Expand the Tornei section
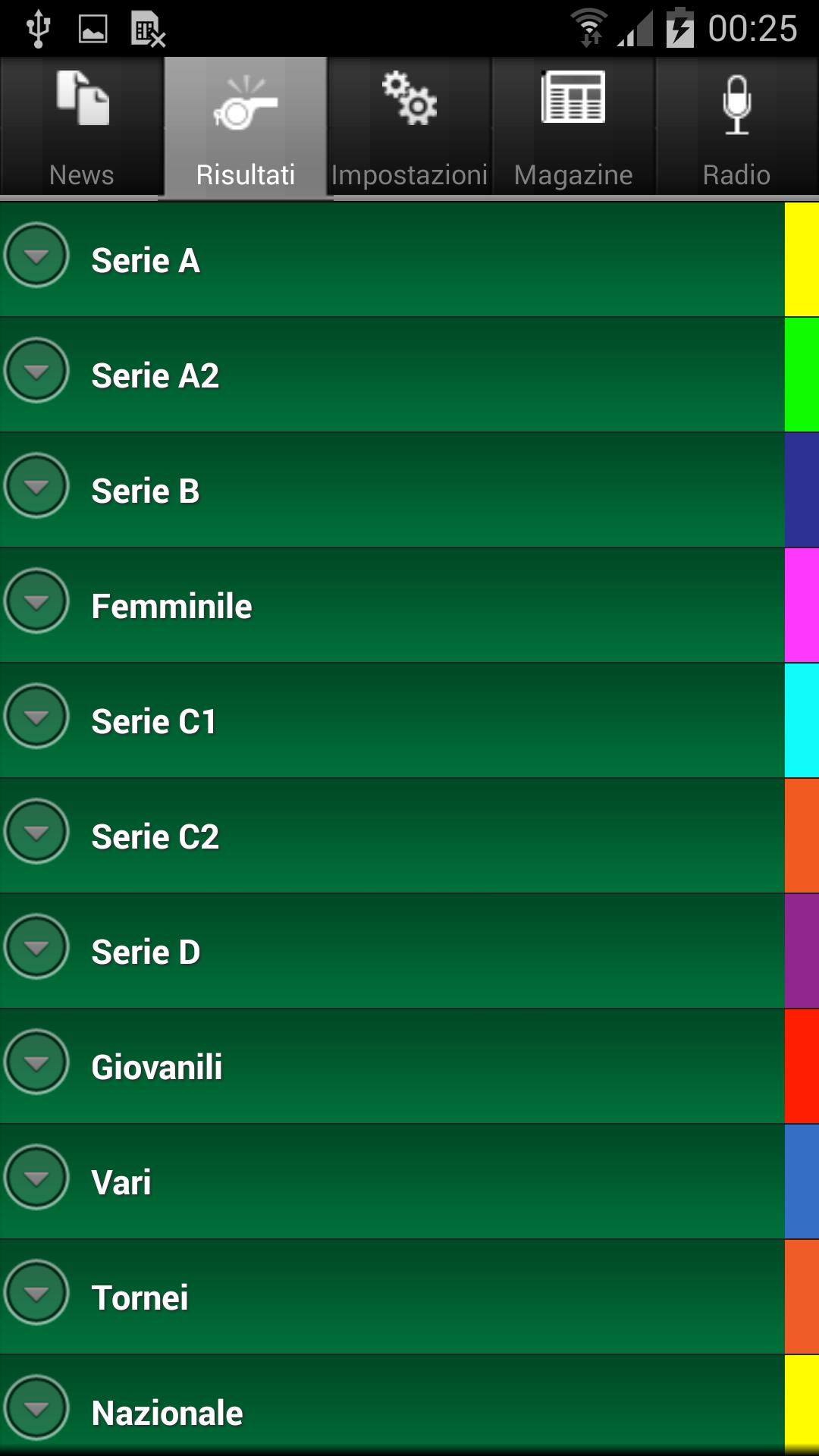 click(36, 1293)
